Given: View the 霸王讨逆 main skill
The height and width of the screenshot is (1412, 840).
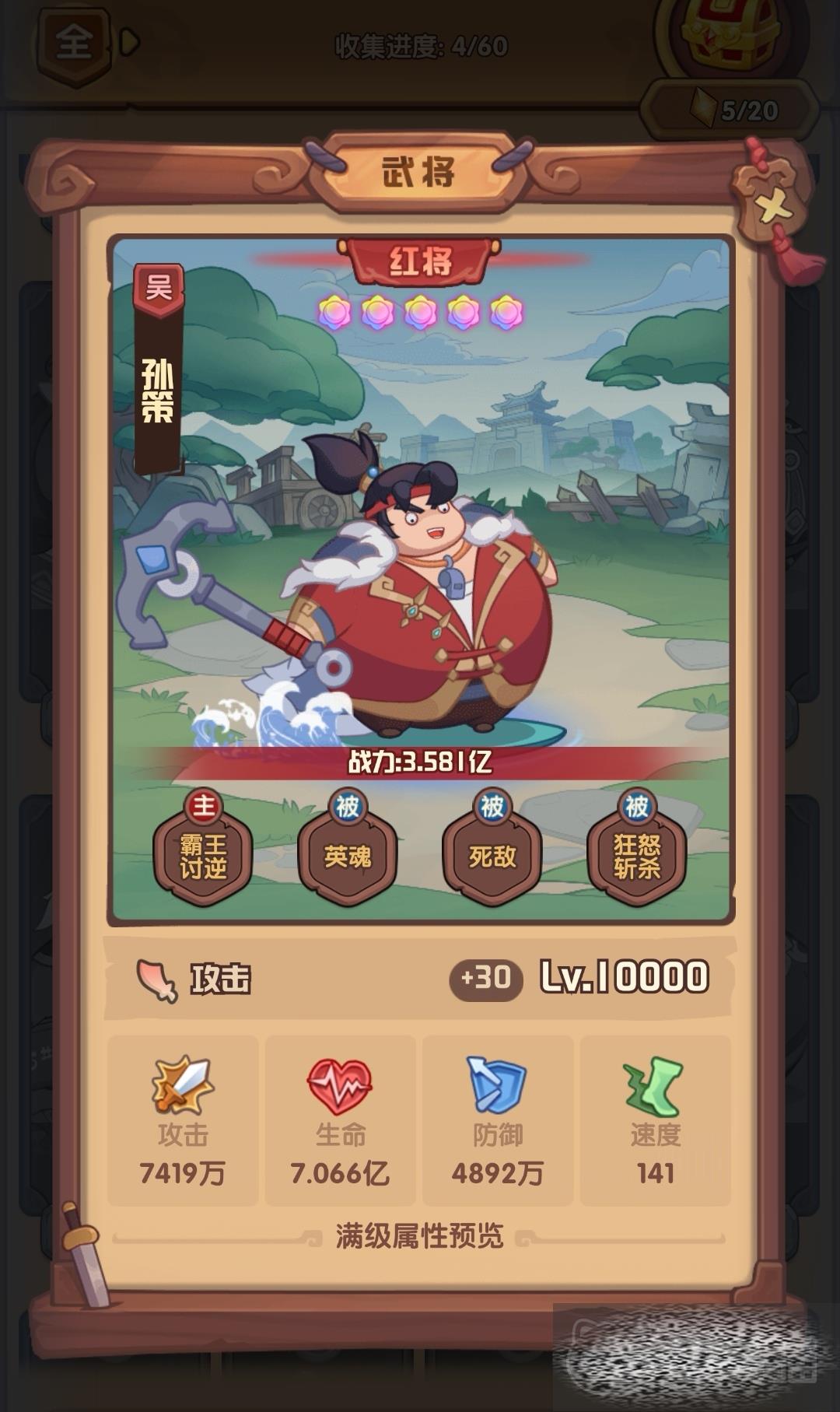Looking at the screenshot, I should 203,856.
